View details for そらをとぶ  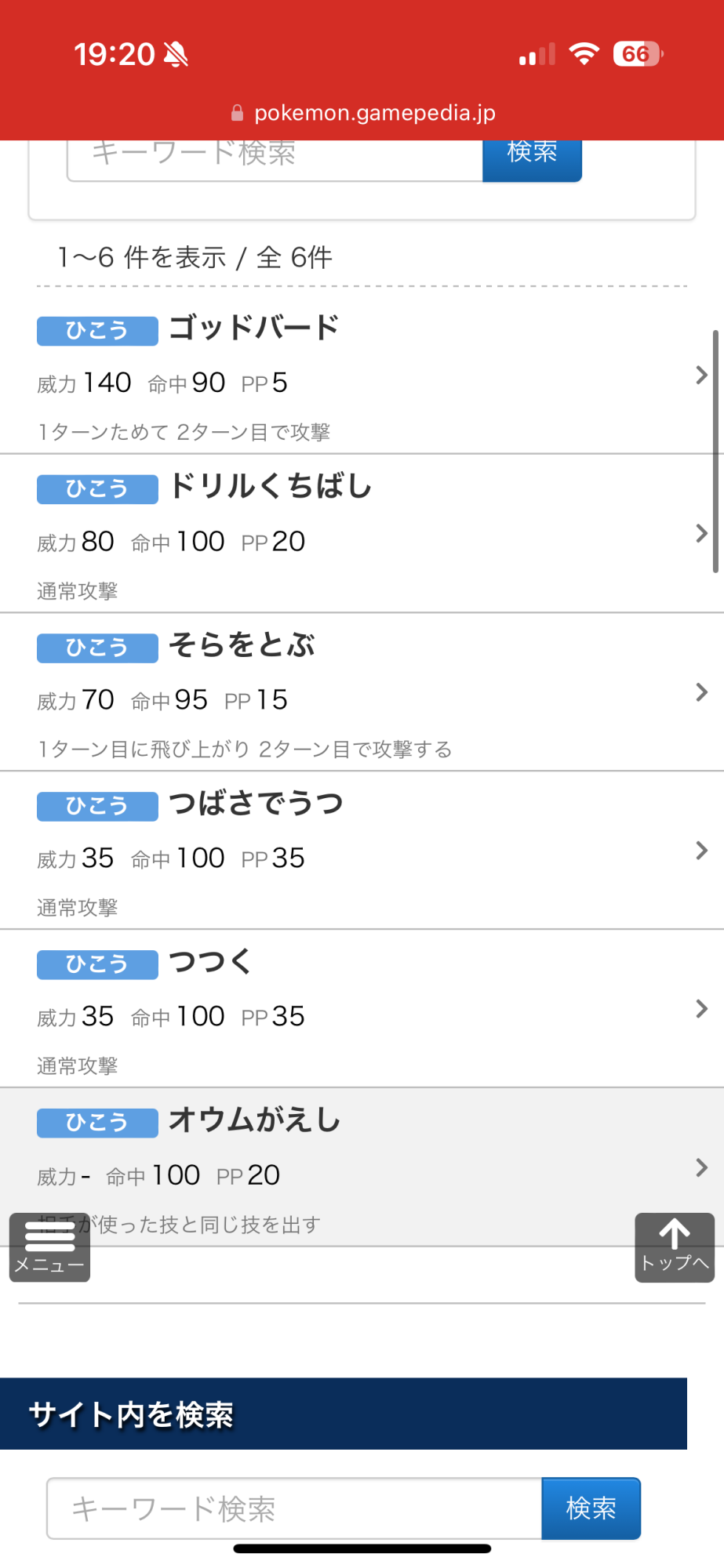[x=361, y=693]
